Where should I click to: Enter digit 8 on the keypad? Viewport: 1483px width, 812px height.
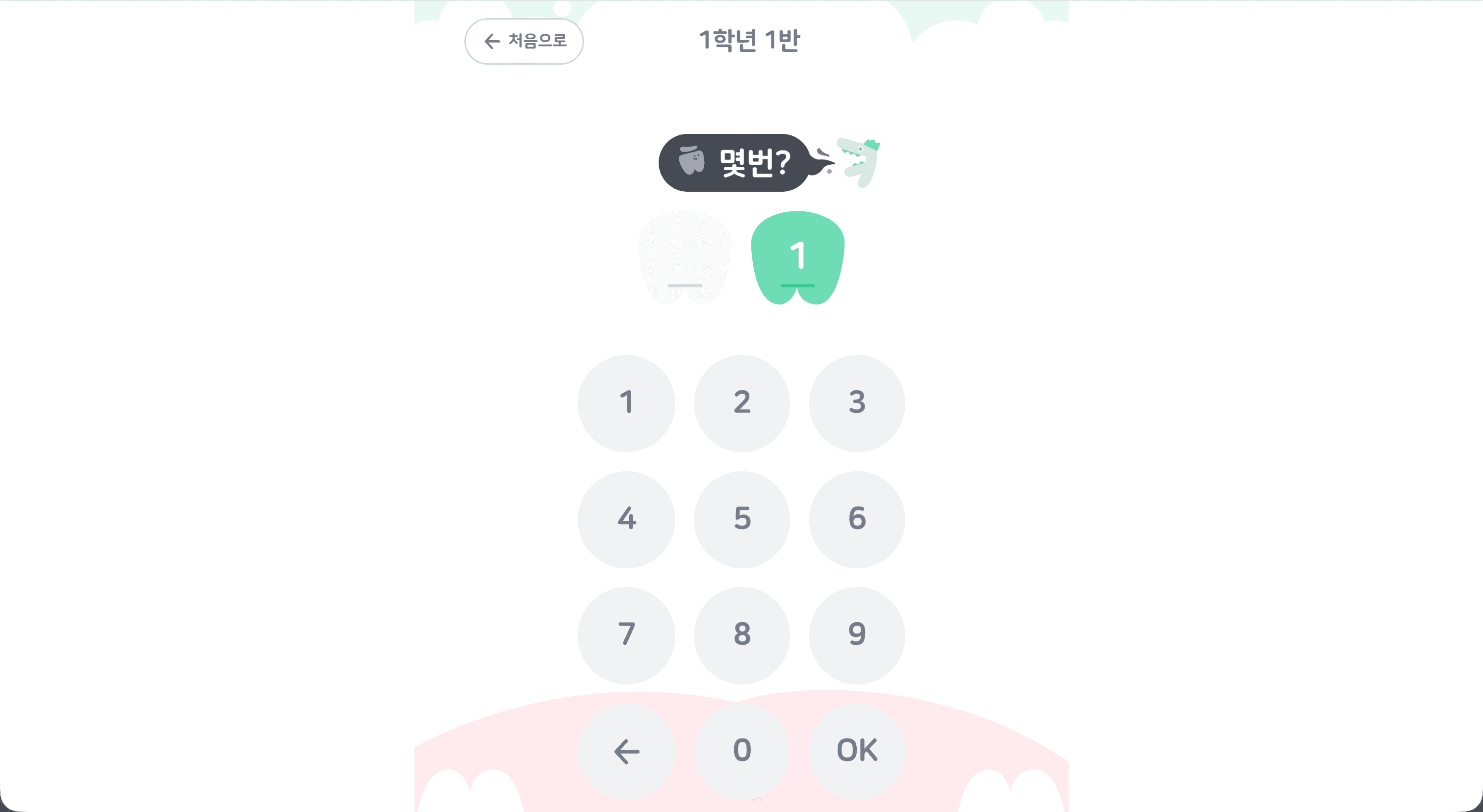tap(741, 635)
